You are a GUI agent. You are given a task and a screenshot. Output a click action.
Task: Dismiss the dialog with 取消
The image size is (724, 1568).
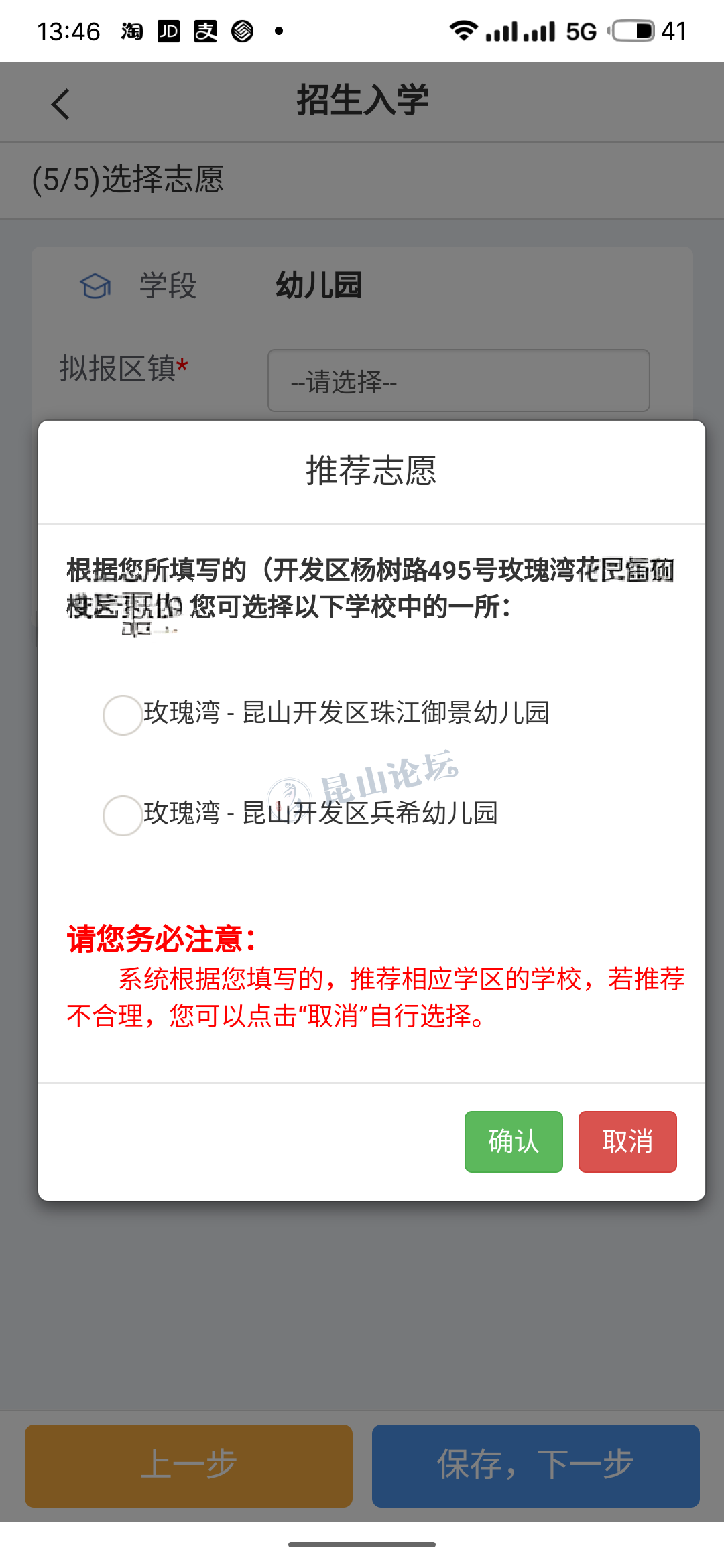coord(627,1141)
